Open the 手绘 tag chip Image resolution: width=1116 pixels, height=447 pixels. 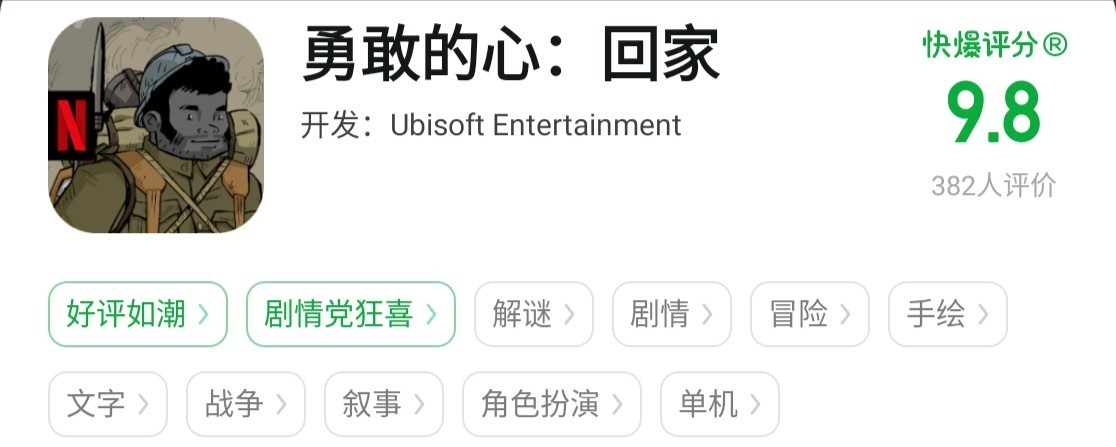[947, 315]
